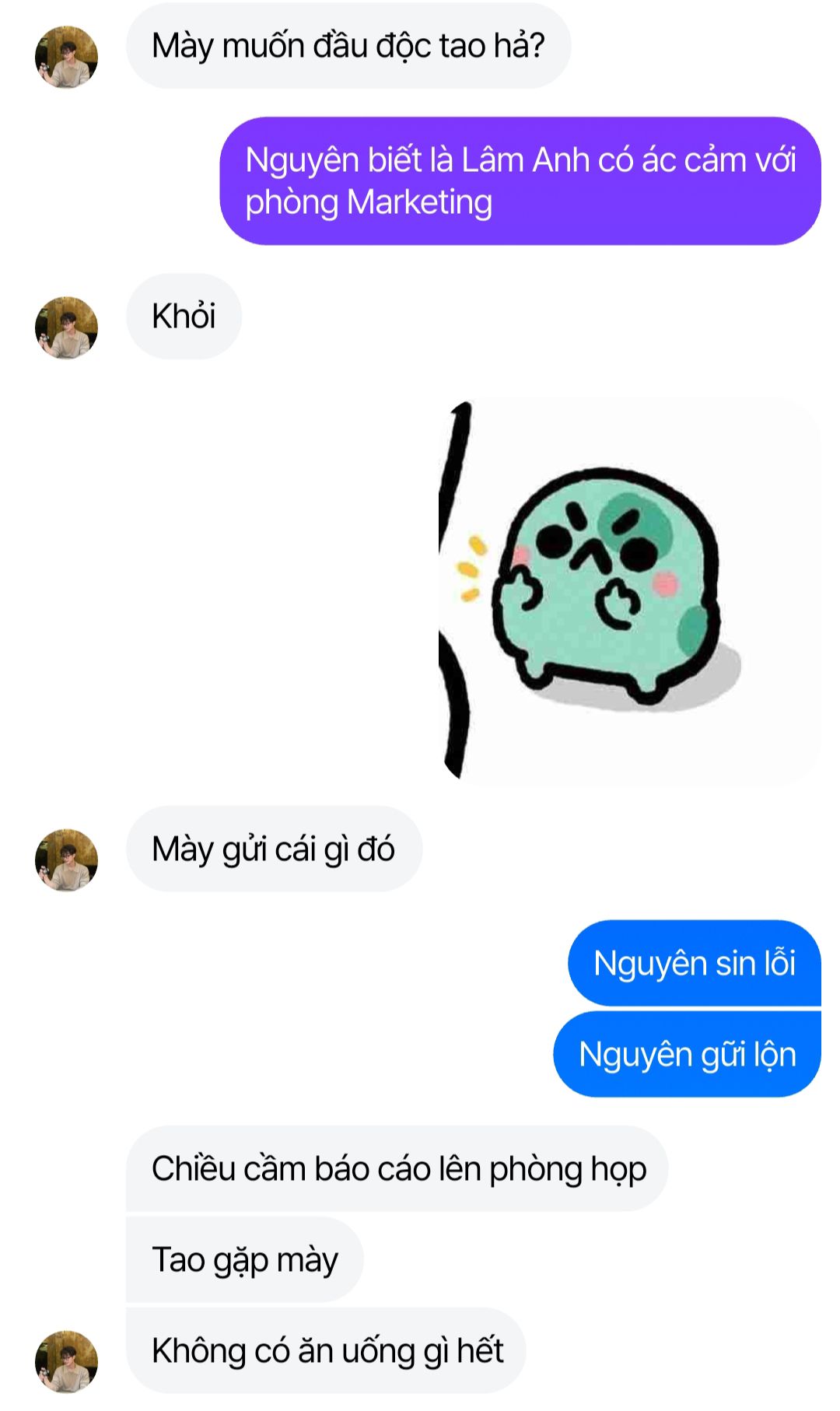Tap the avatar beside "Không có ăn uống gì hết"
Image resolution: width=840 pixels, height=1411 pixels.
pyautogui.click(x=67, y=1361)
